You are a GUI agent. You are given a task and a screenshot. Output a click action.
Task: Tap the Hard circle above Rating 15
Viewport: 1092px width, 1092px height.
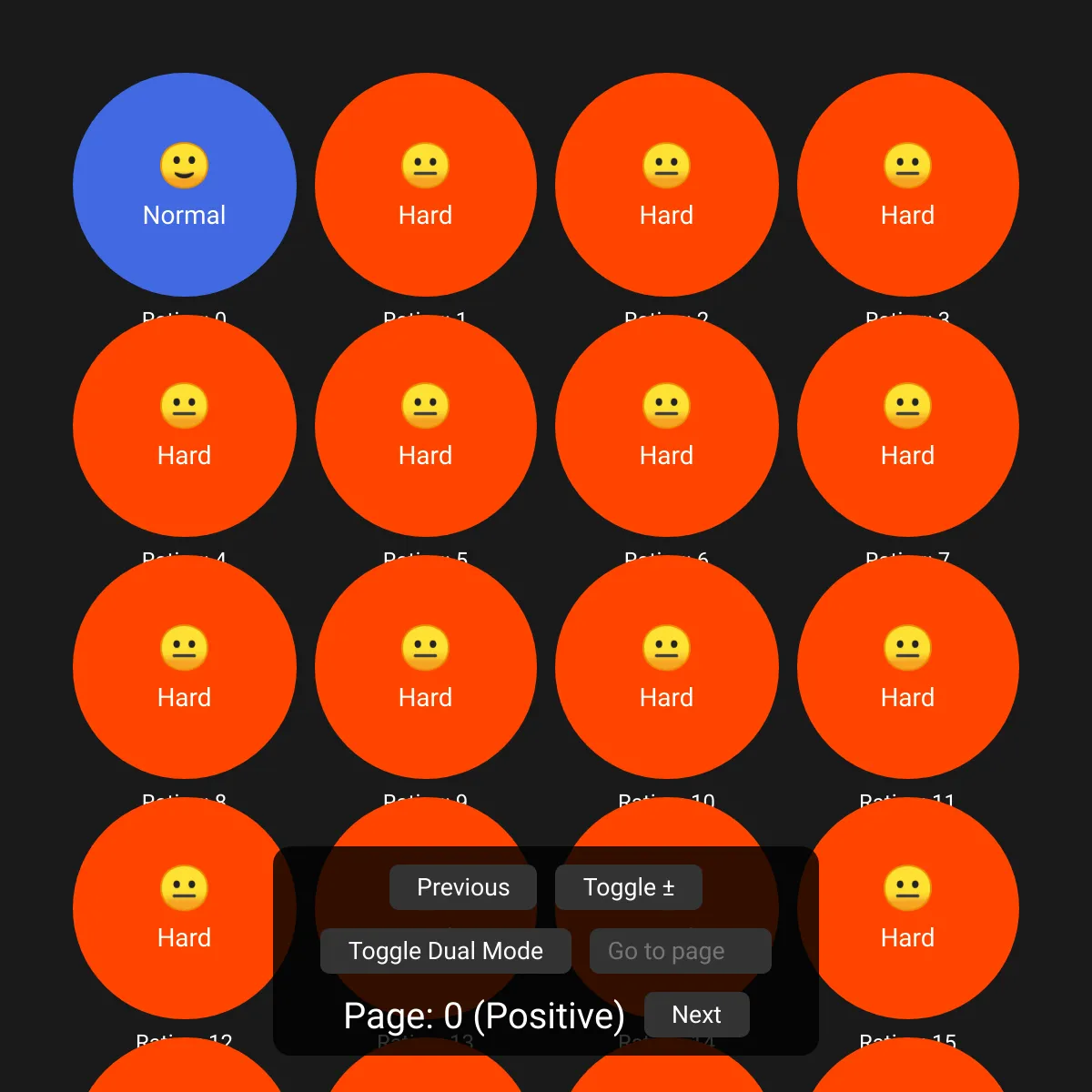pyautogui.click(x=908, y=908)
